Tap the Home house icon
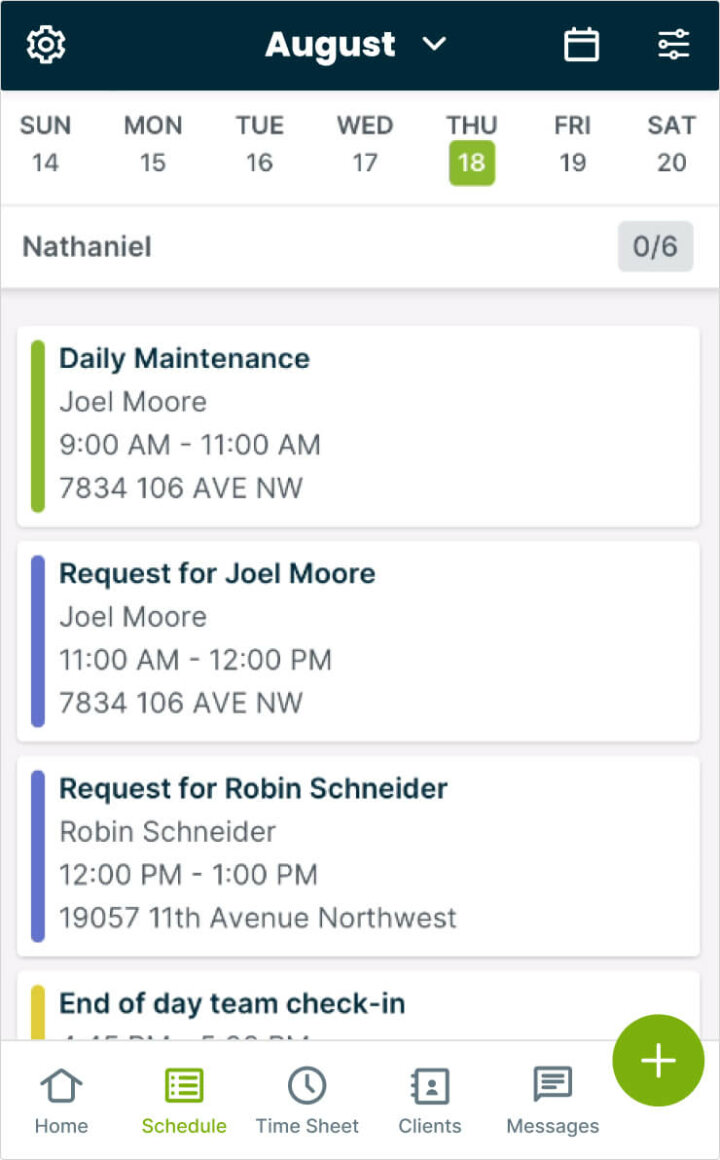 [x=61, y=1085]
